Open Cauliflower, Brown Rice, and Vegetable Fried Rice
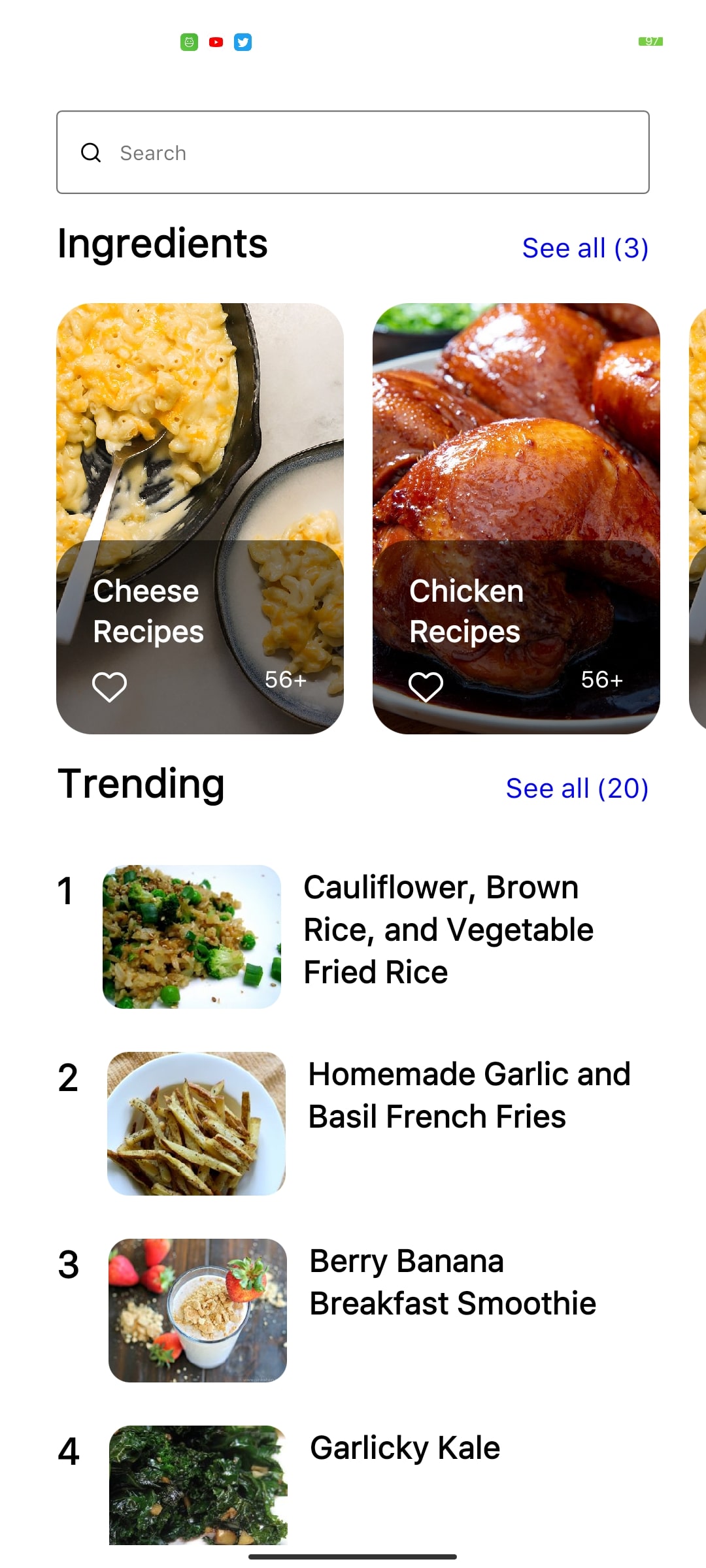 (448, 930)
